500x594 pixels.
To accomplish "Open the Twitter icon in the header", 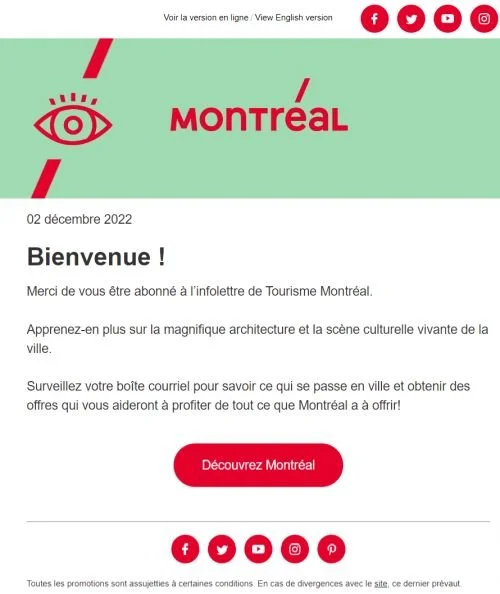I will point(411,19).
